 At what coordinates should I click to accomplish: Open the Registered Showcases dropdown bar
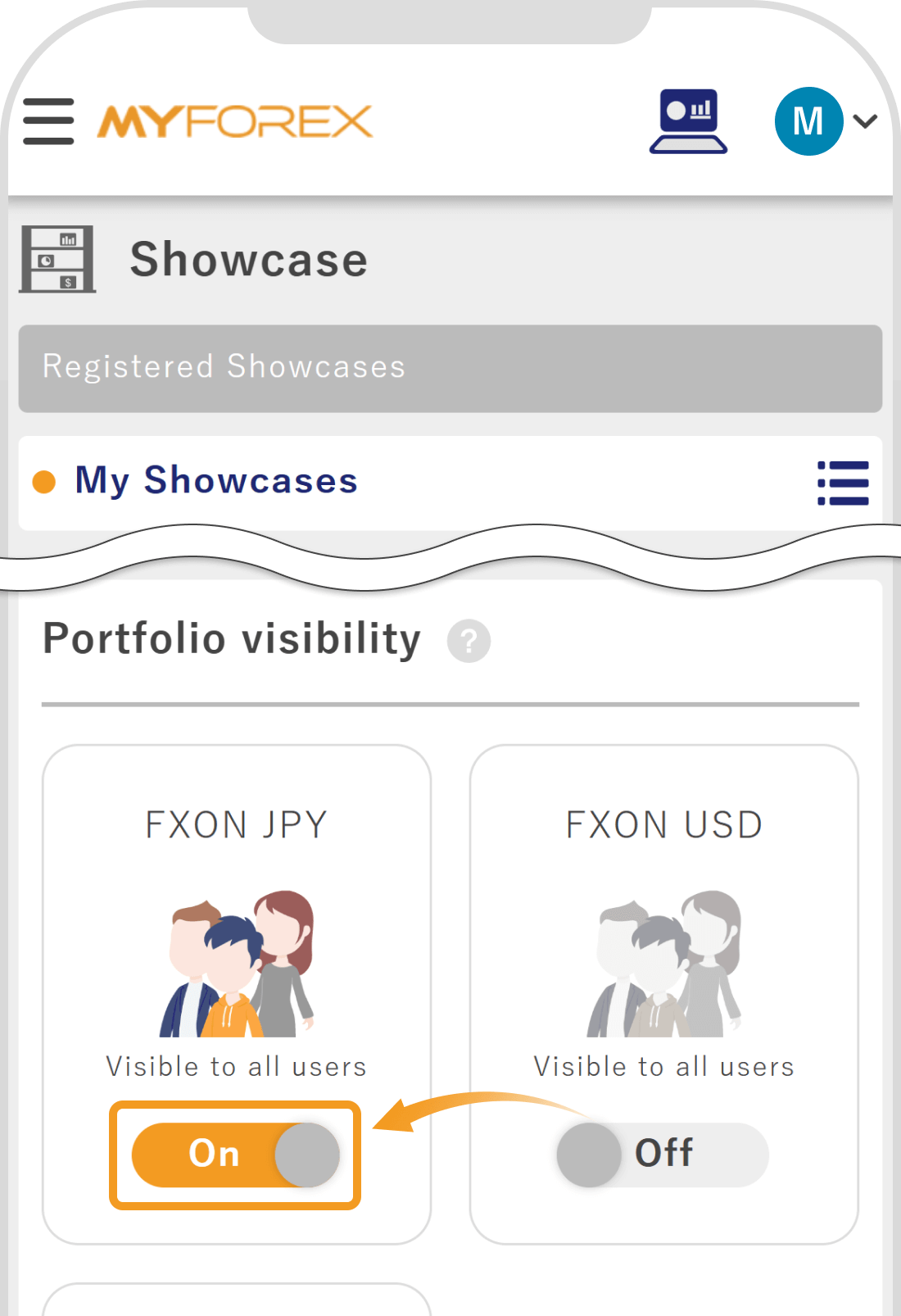450,369
